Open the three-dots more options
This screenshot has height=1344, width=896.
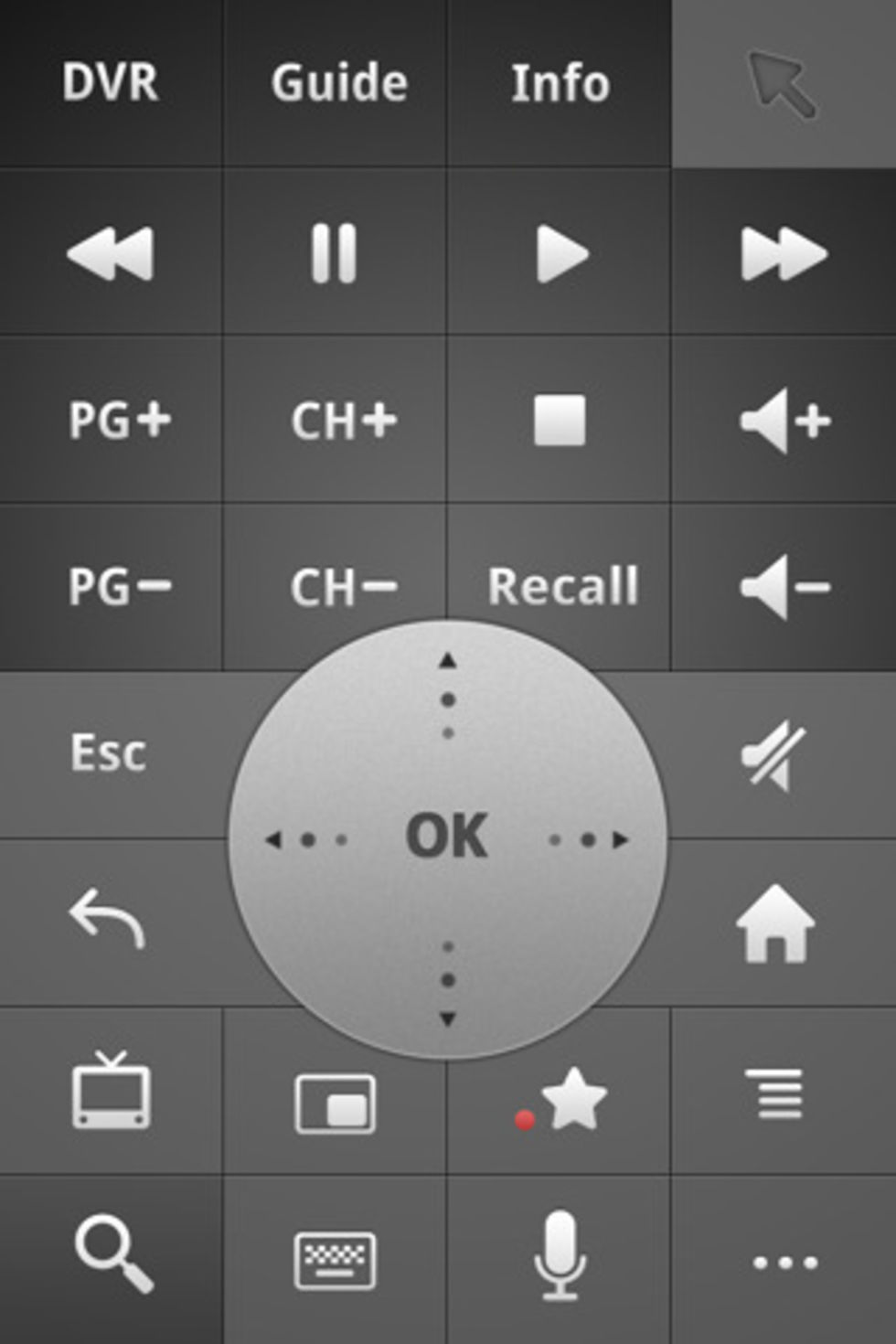784,1263
